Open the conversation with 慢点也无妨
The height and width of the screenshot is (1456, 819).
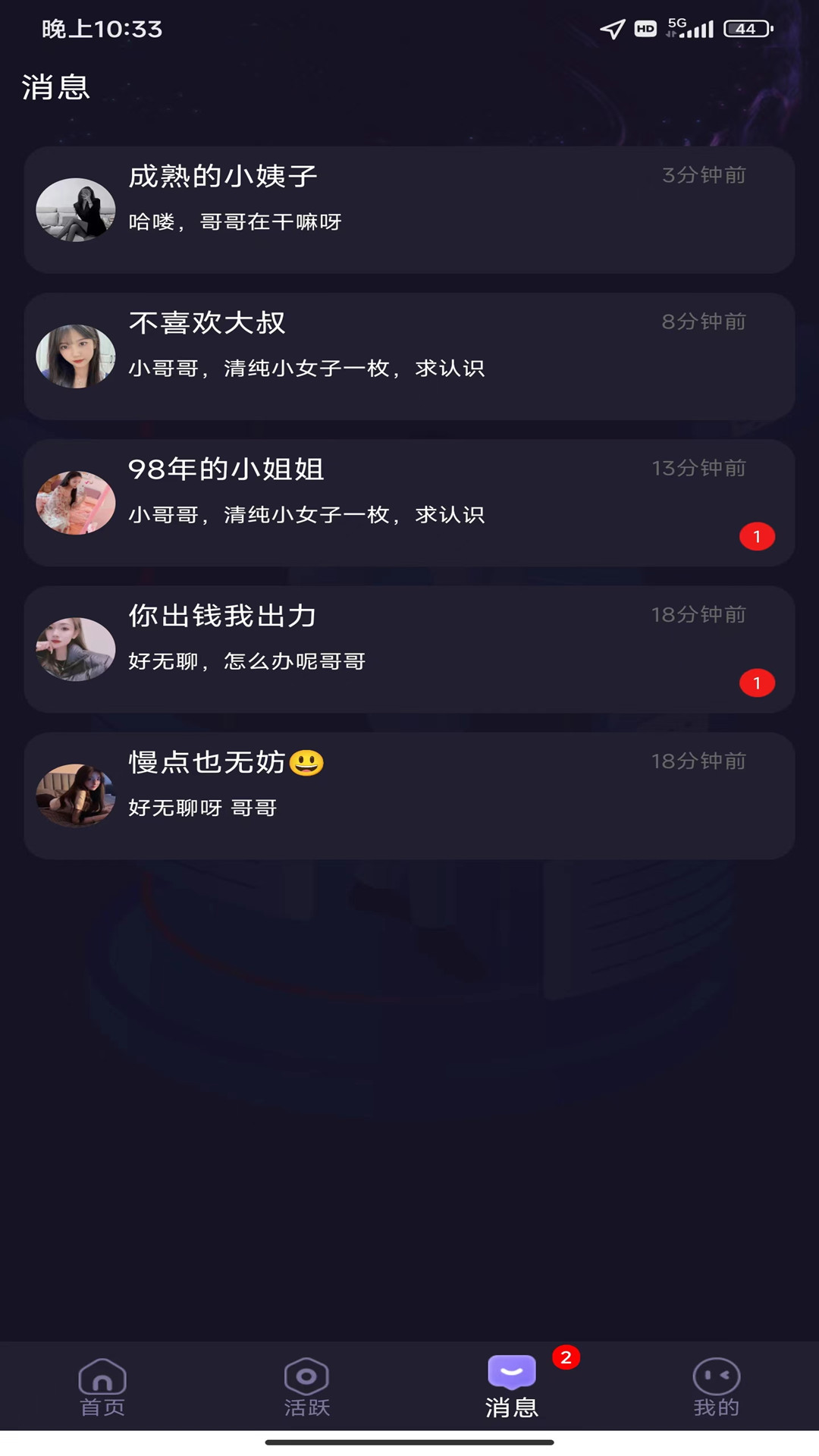(409, 795)
